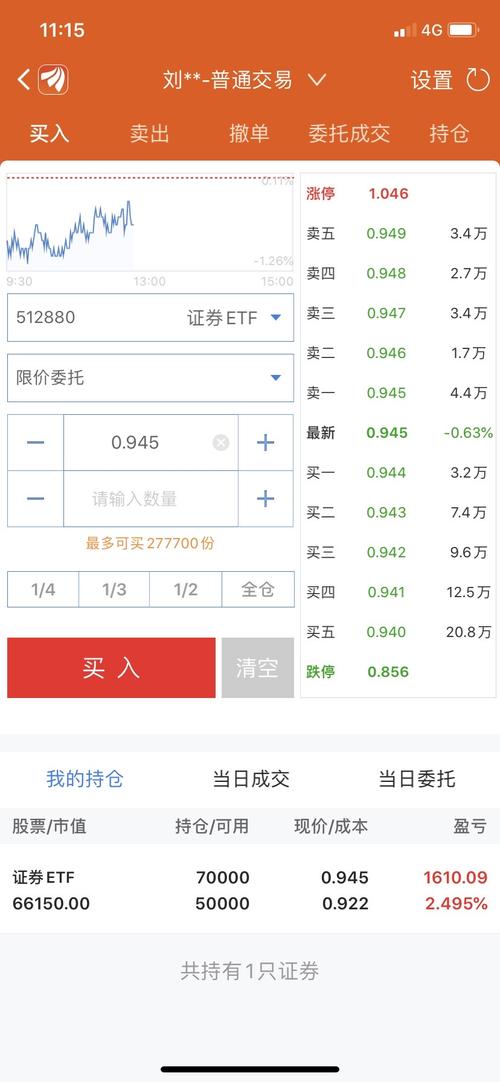
Task: Open the account selector 刘**-普通交易
Action: [243, 80]
